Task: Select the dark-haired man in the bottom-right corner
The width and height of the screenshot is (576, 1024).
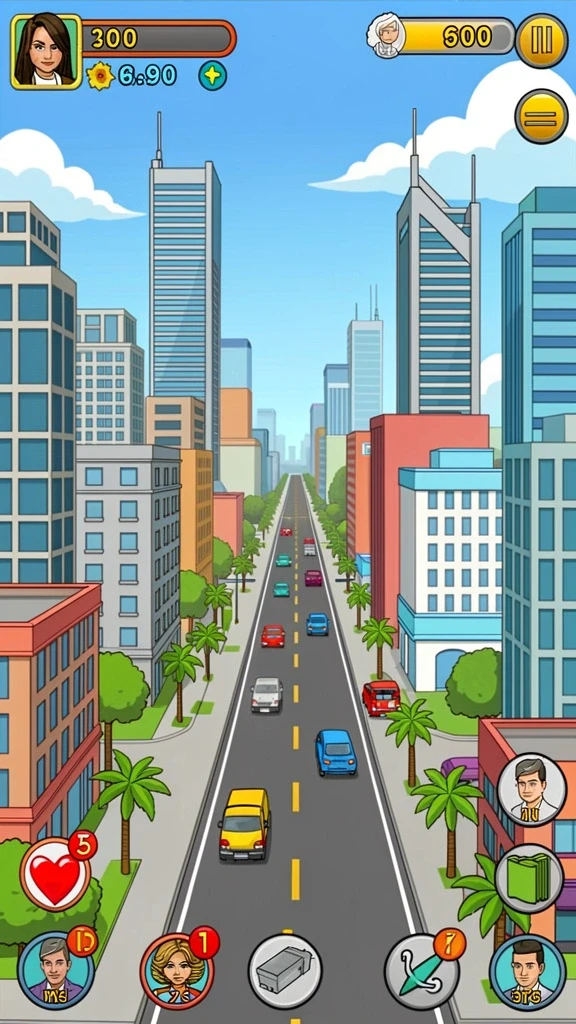Action: pos(528,972)
